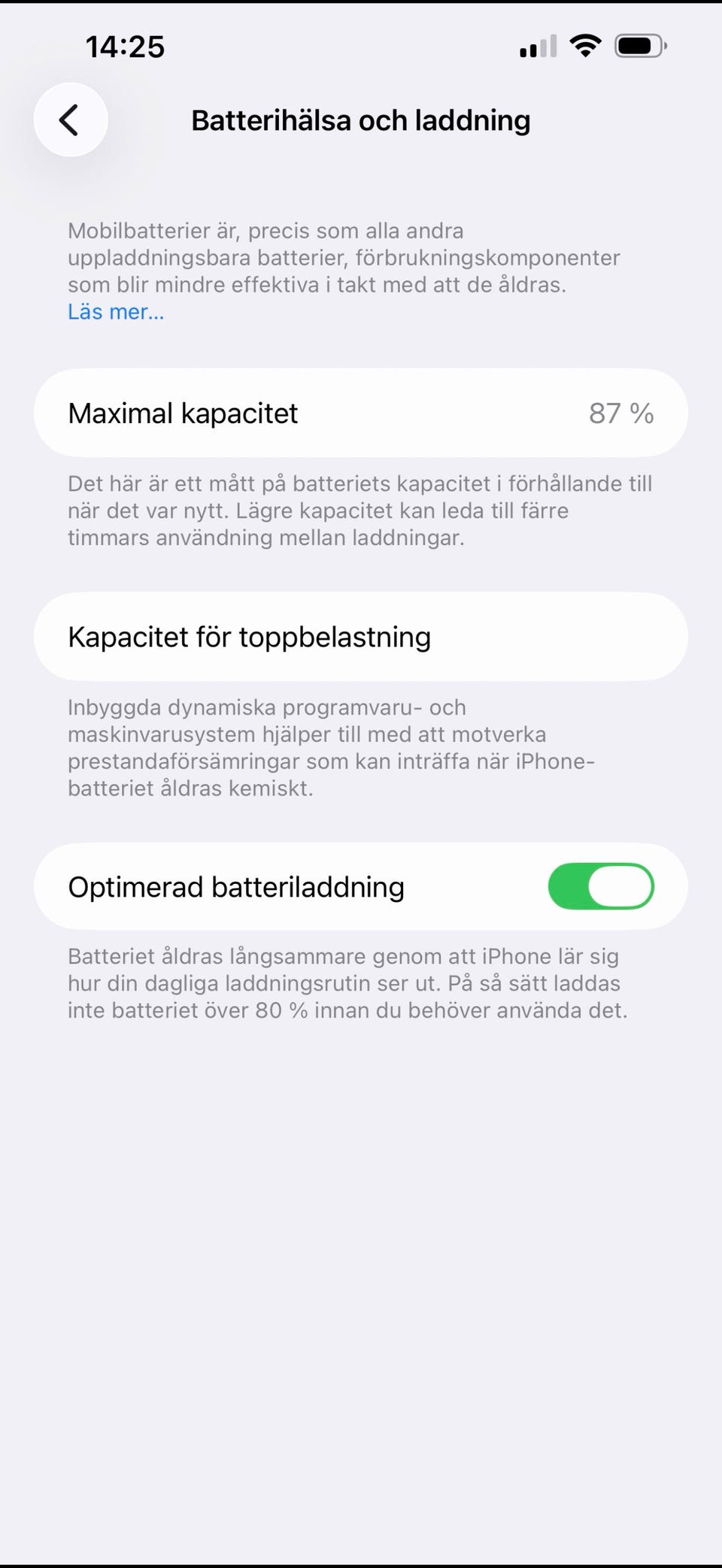722x1568 pixels.
Task: Turn off Optimerad batteriladdning
Action: [x=601, y=886]
